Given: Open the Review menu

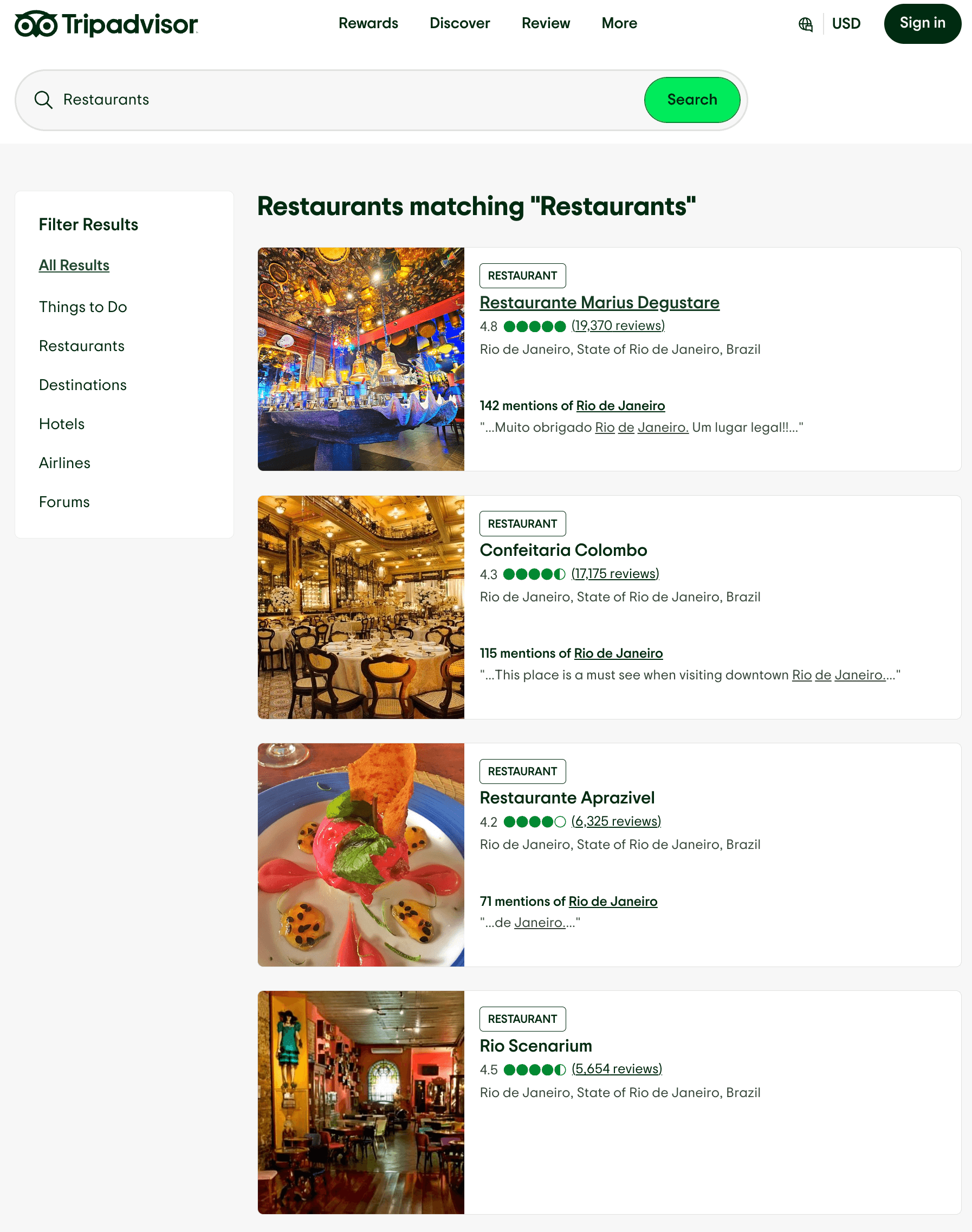Looking at the screenshot, I should pyautogui.click(x=545, y=23).
